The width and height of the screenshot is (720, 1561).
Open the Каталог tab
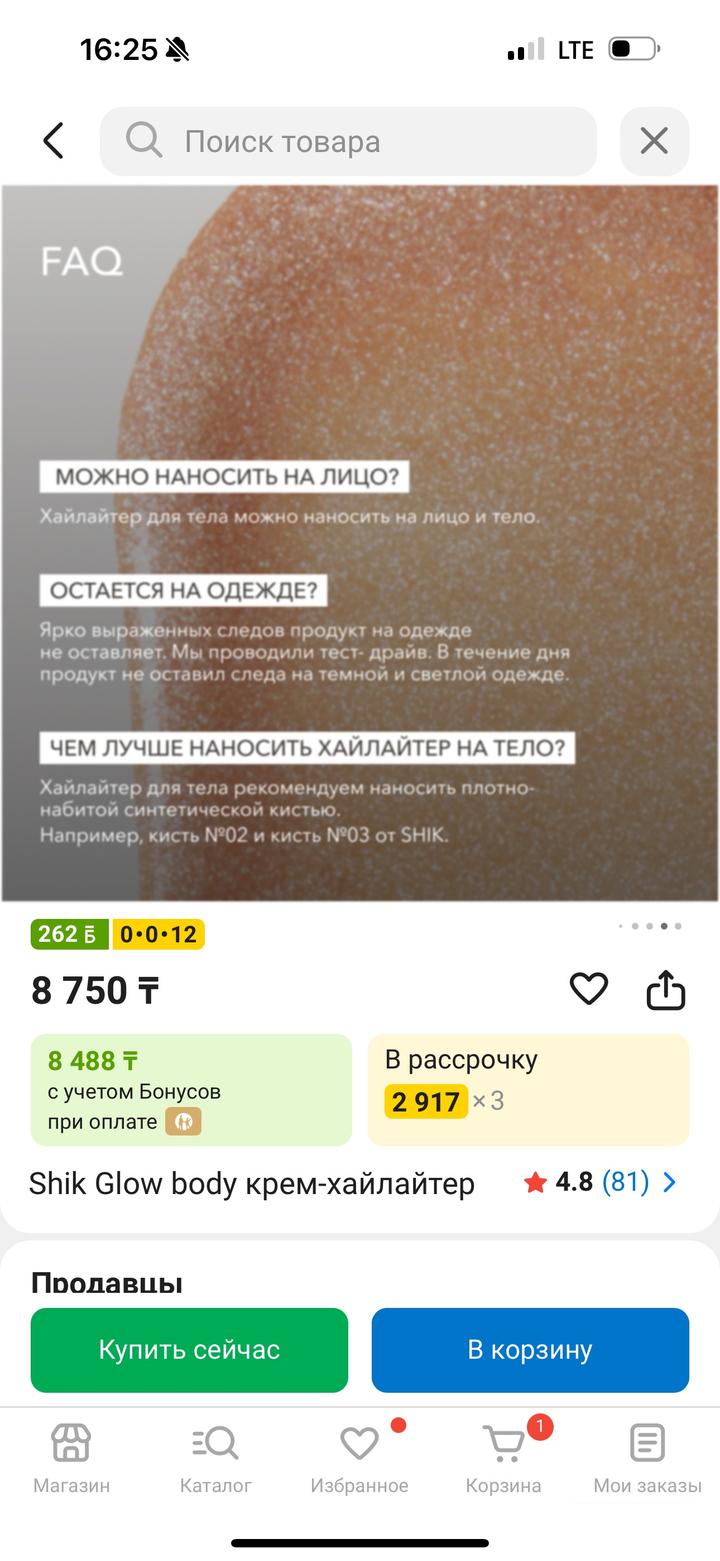coord(216,1458)
